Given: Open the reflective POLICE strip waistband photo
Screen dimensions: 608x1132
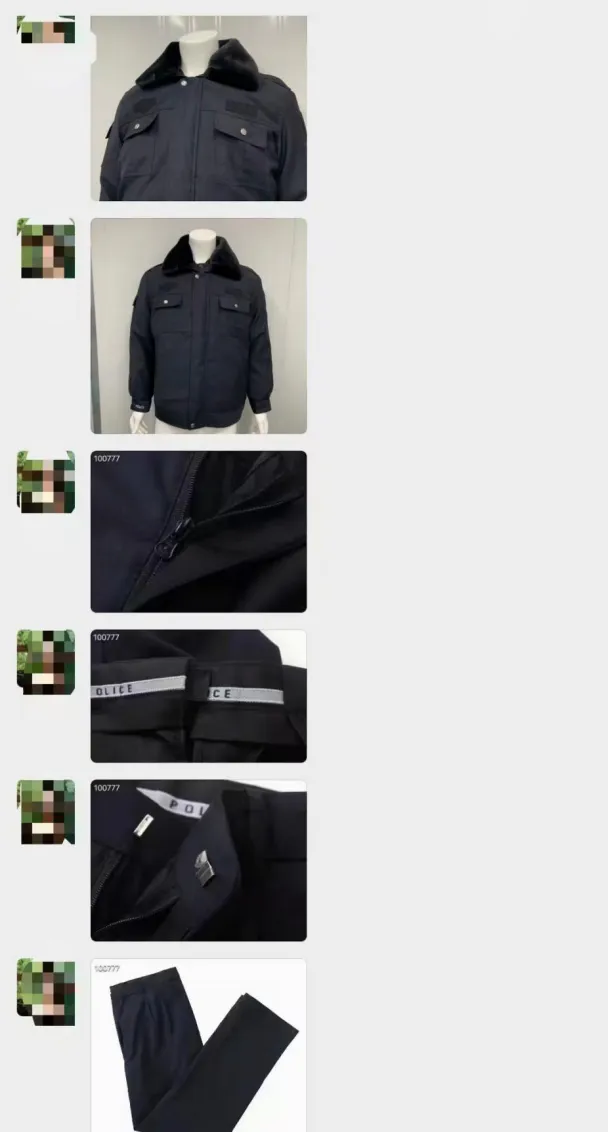Looking at the screenshot, I should pyautogui.click(x=198, y=696).
